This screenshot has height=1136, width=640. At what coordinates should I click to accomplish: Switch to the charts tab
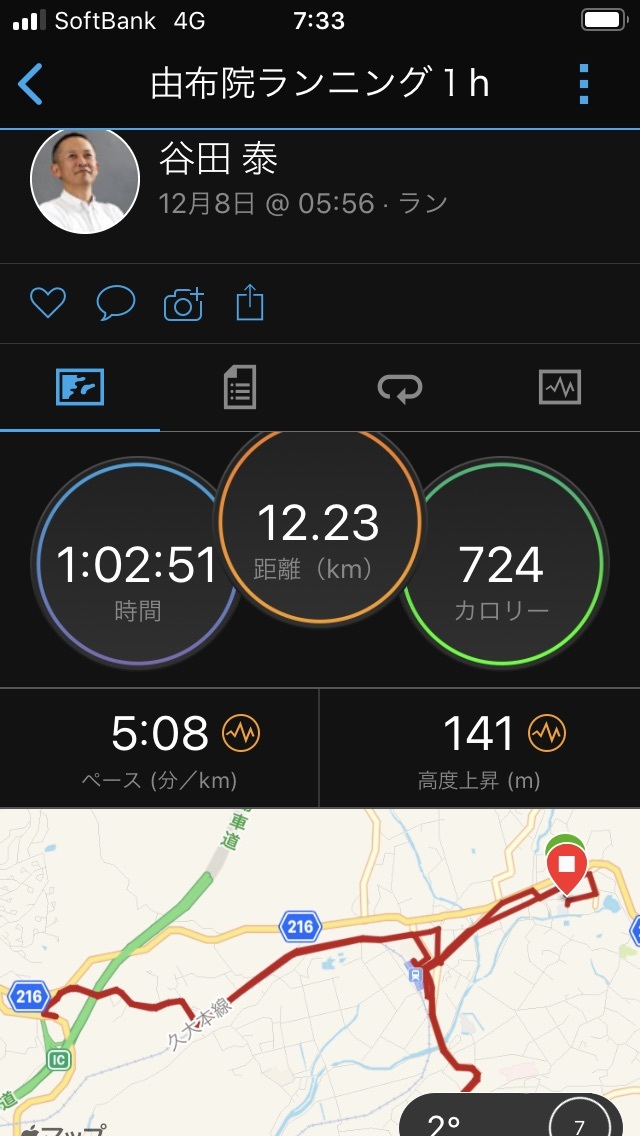[559, 387]
